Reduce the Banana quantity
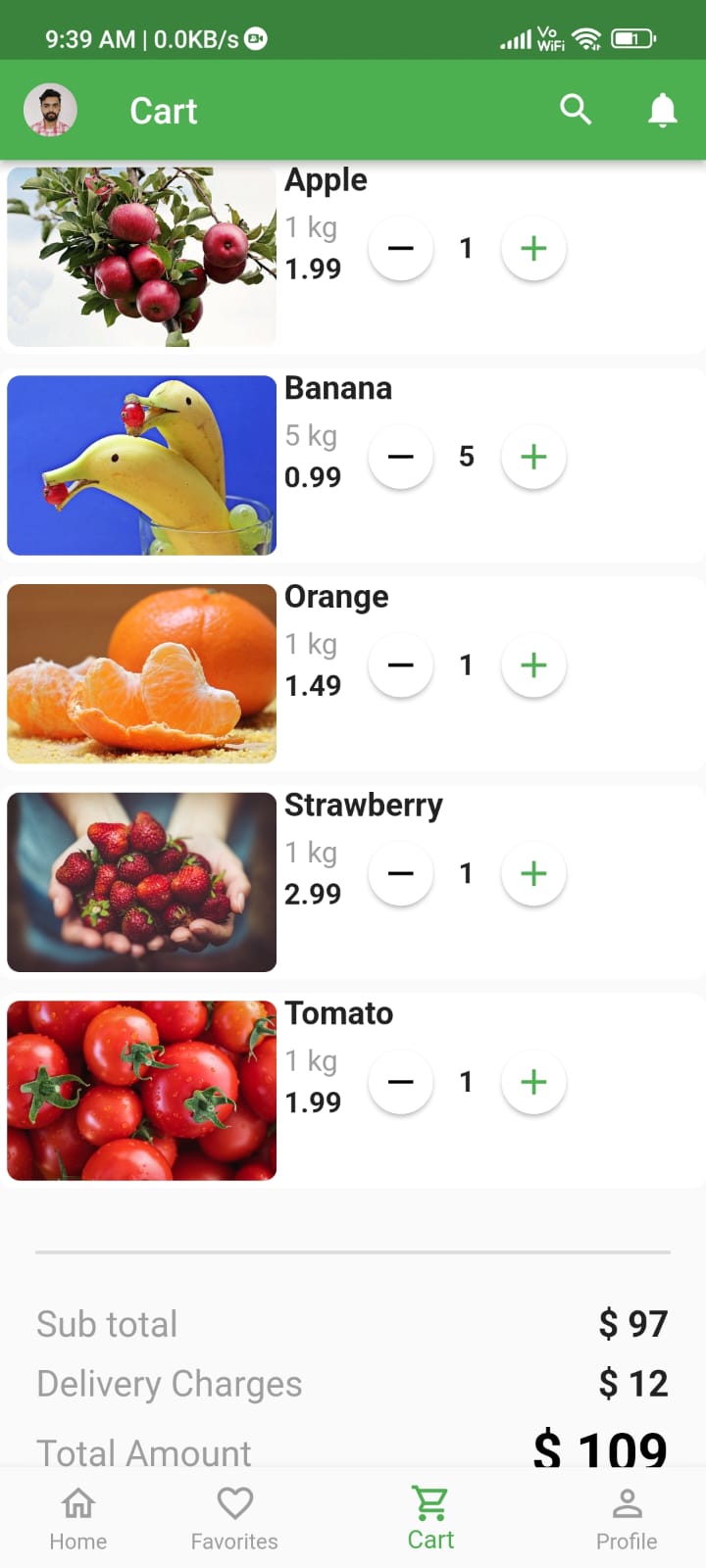 [x=400, y=457]
